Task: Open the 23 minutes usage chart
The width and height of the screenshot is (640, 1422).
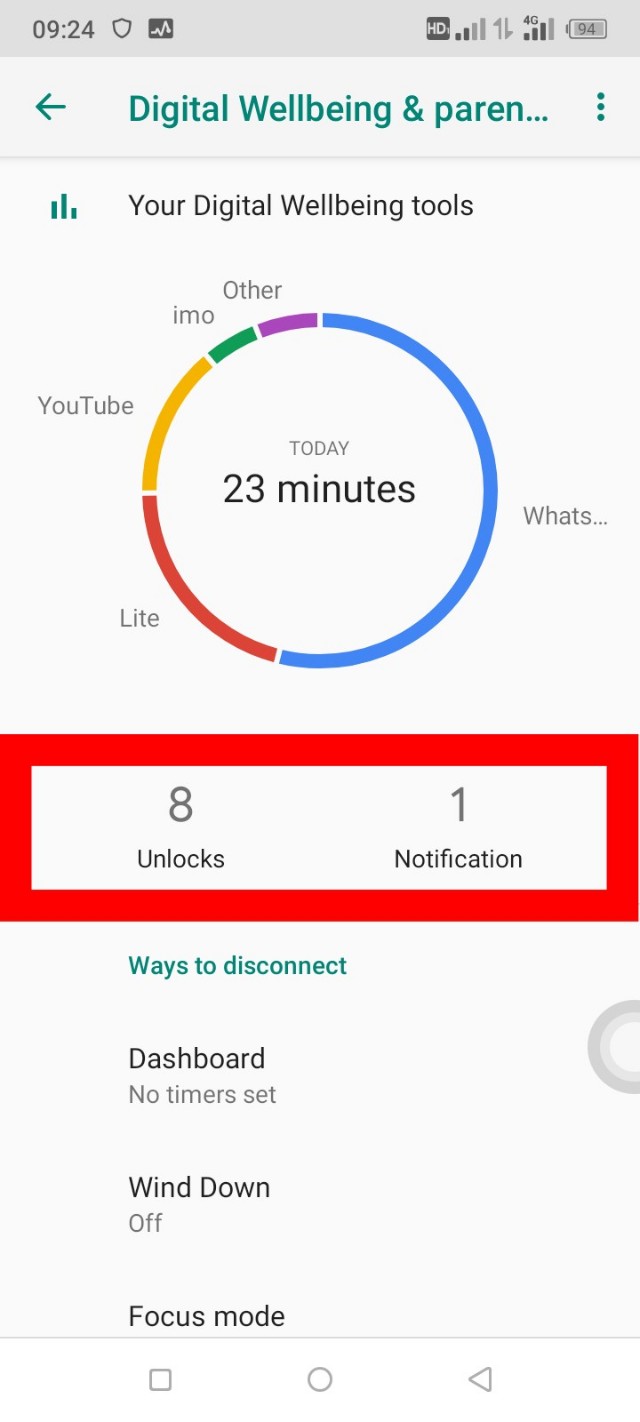Action: [x=320, y=488]
